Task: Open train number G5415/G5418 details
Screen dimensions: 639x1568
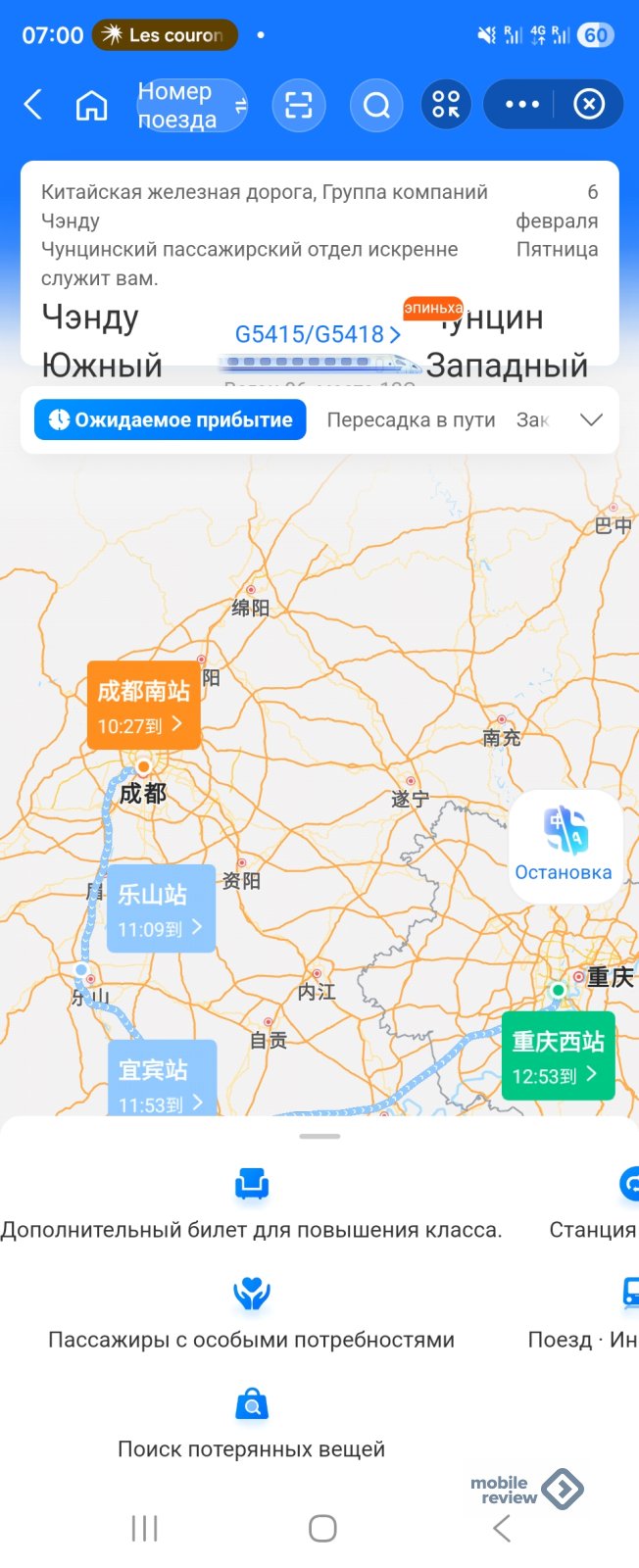Action: point(318,334)
